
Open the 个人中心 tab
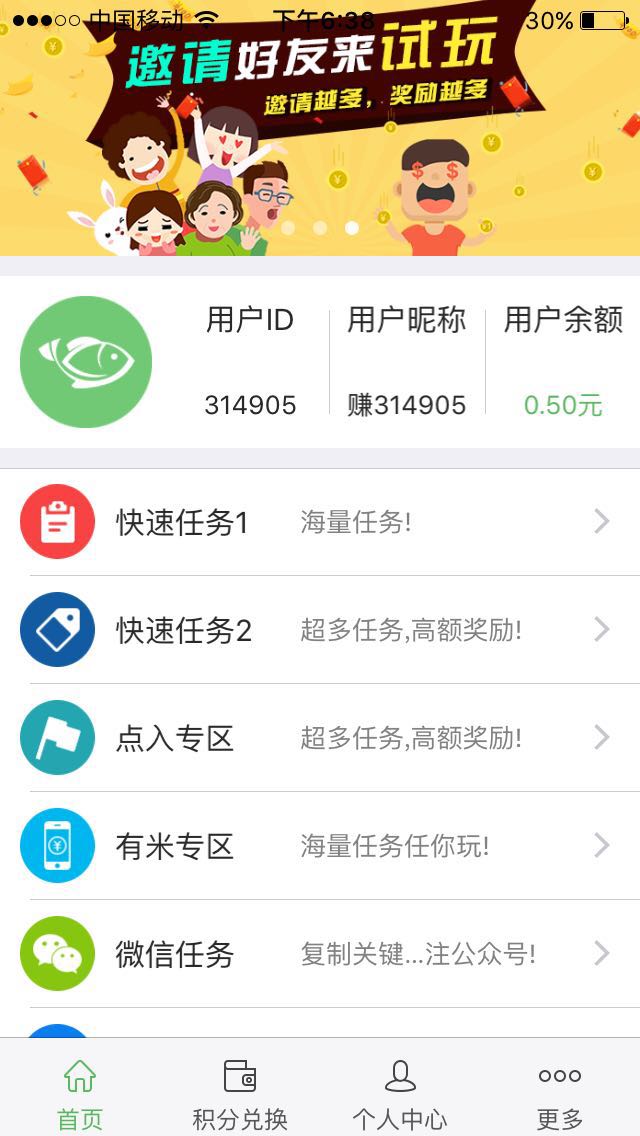tap(400, 1094)
